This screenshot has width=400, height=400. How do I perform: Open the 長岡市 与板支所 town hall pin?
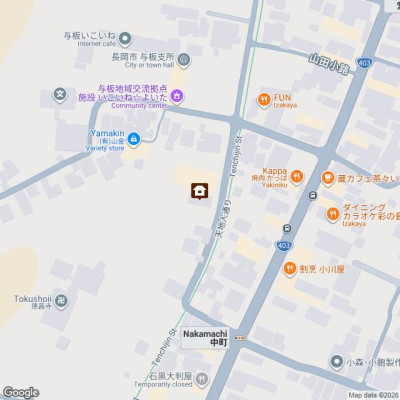tap(183, 61)
